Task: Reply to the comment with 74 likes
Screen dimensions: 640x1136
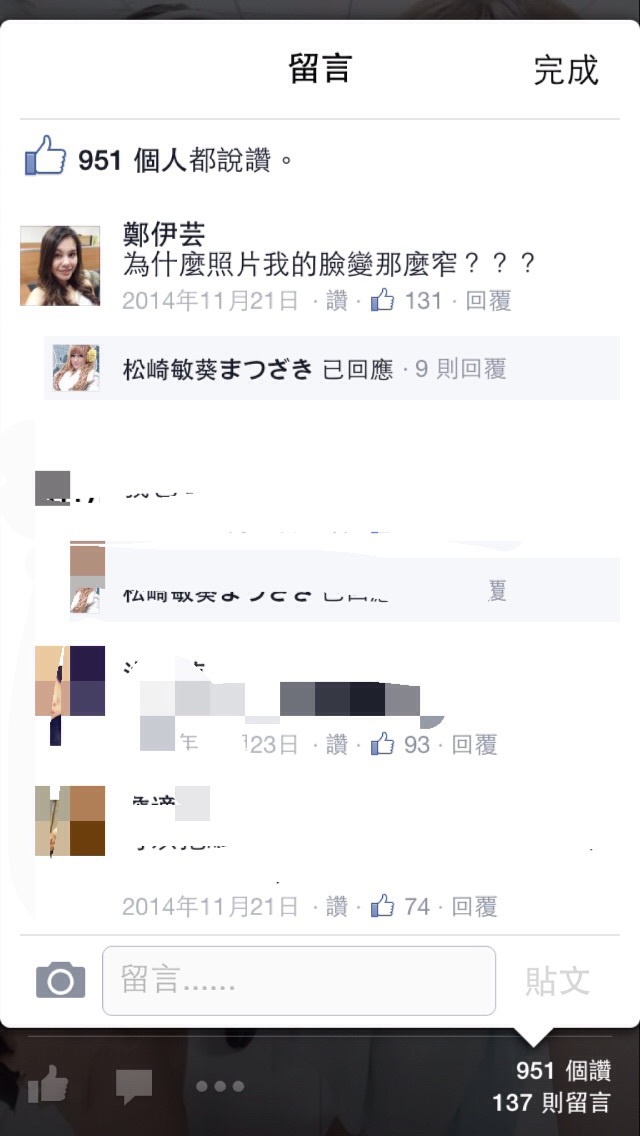Action: pyautogui.click(x=474, y=907)
